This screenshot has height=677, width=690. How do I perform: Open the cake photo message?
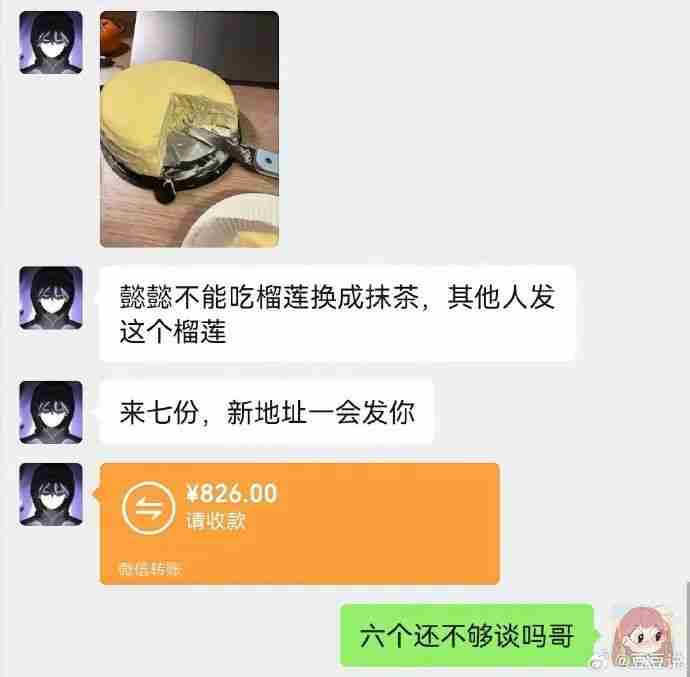click(189, 130)
